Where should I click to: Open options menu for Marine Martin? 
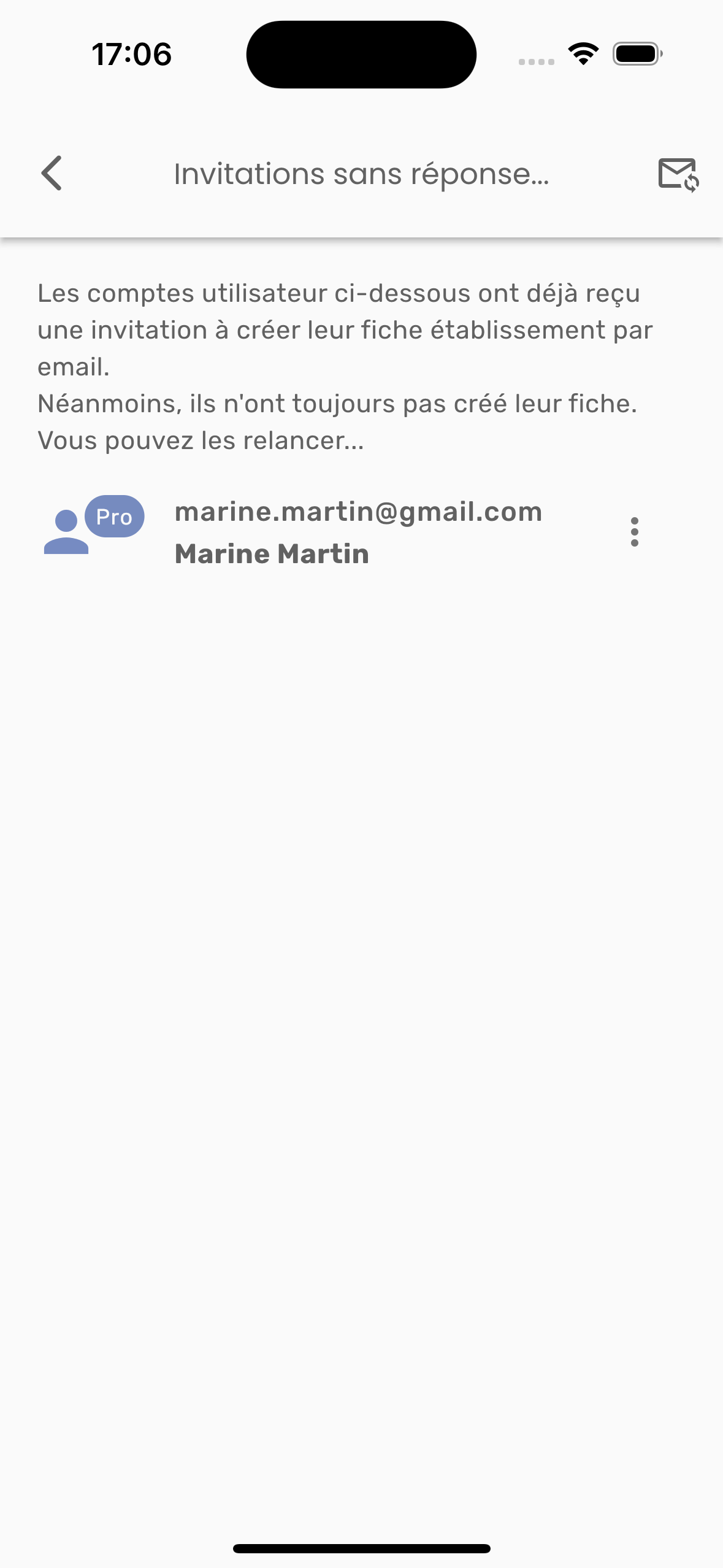[x=634, y=532]
